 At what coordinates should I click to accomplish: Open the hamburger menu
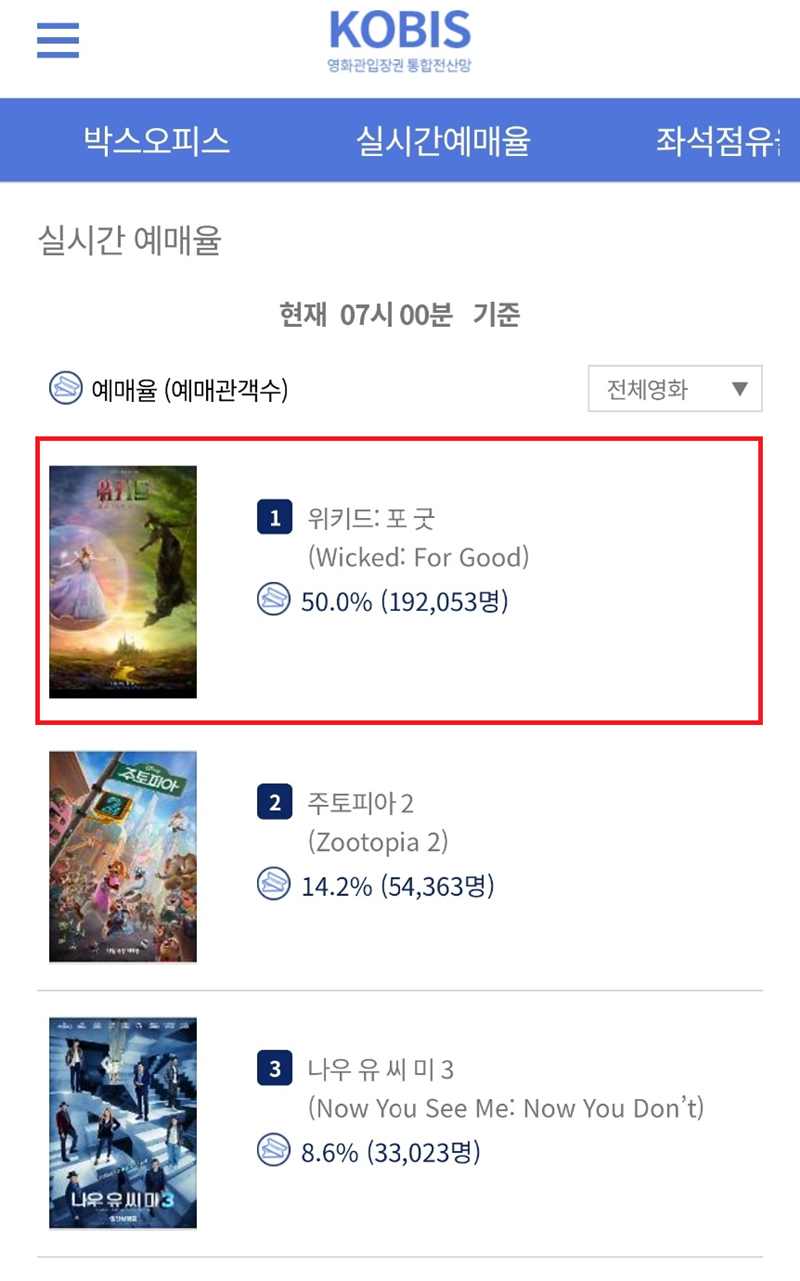point(58,41)
